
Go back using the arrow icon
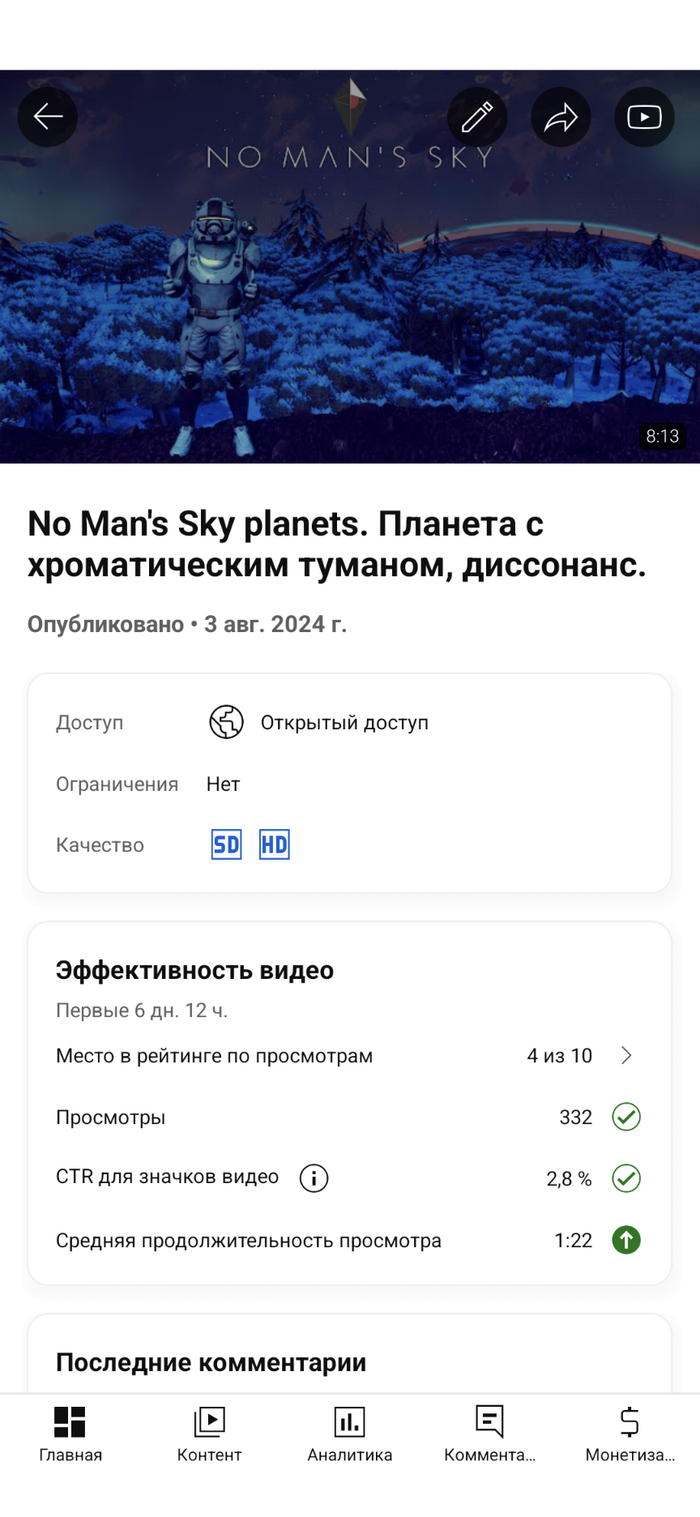(47, 117)
